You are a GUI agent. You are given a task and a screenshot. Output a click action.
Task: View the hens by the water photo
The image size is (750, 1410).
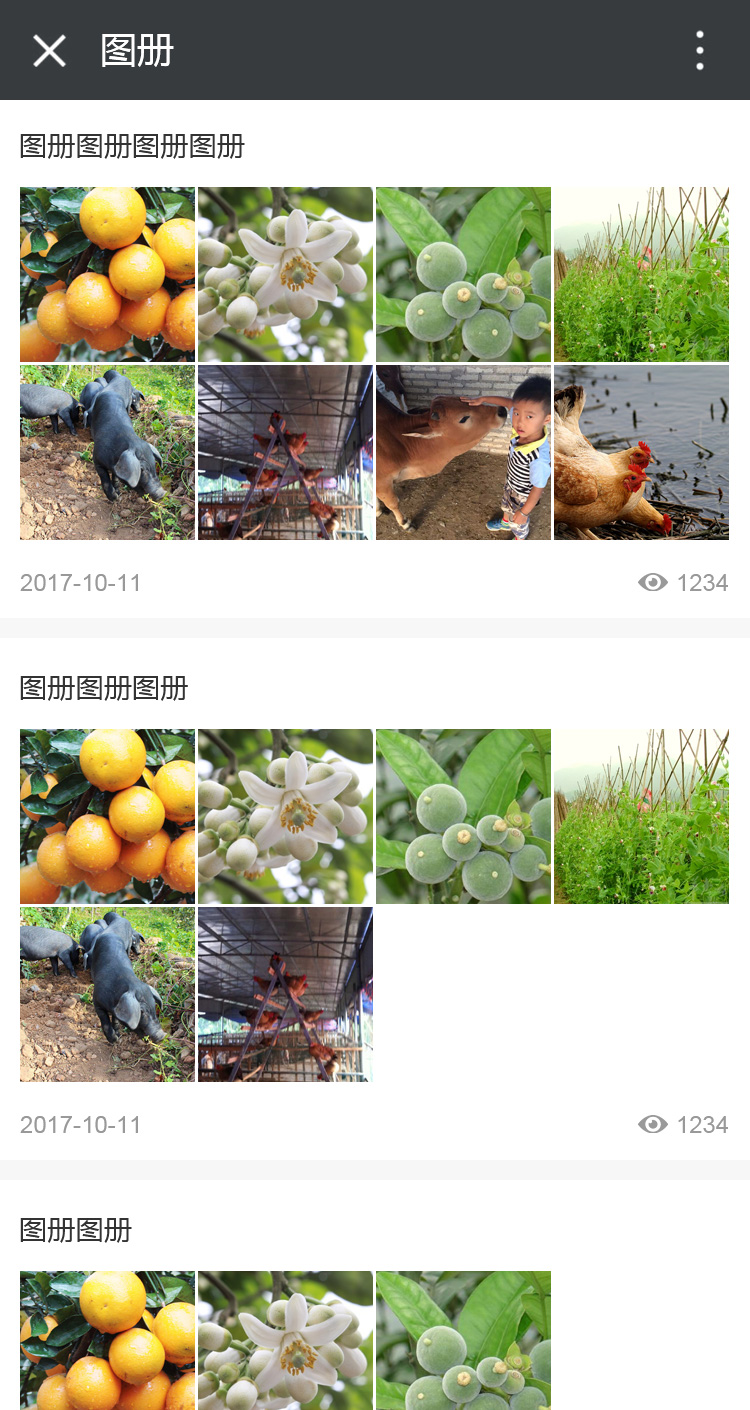[641, 452]
